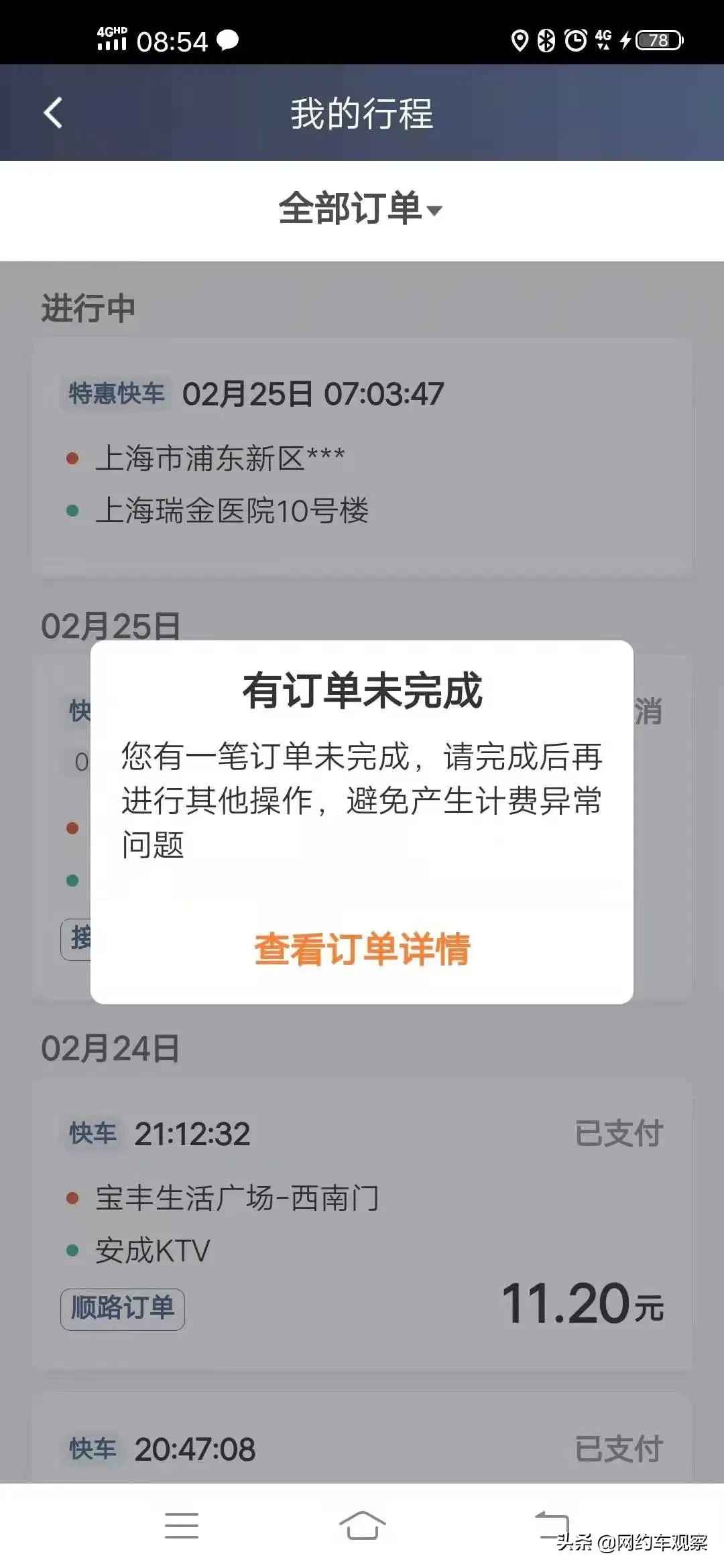724x1568 pixels.
Task: Tap the message bubble icon next to the clock
Action: coord(227,42)
